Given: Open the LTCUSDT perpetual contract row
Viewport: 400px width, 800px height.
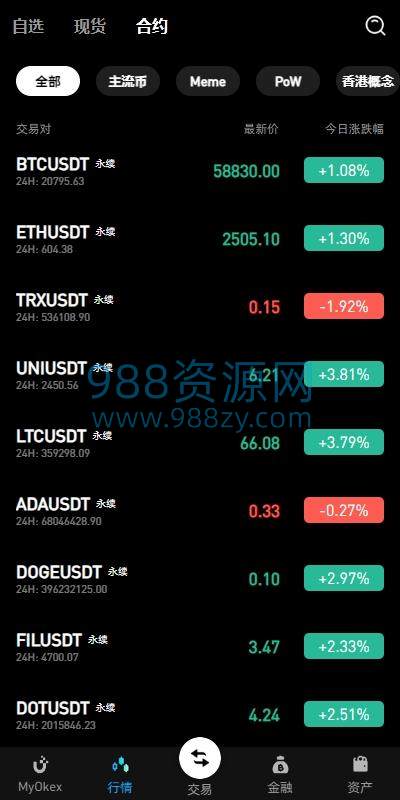Looking at the screenshot, I should (x=200, y=442).
